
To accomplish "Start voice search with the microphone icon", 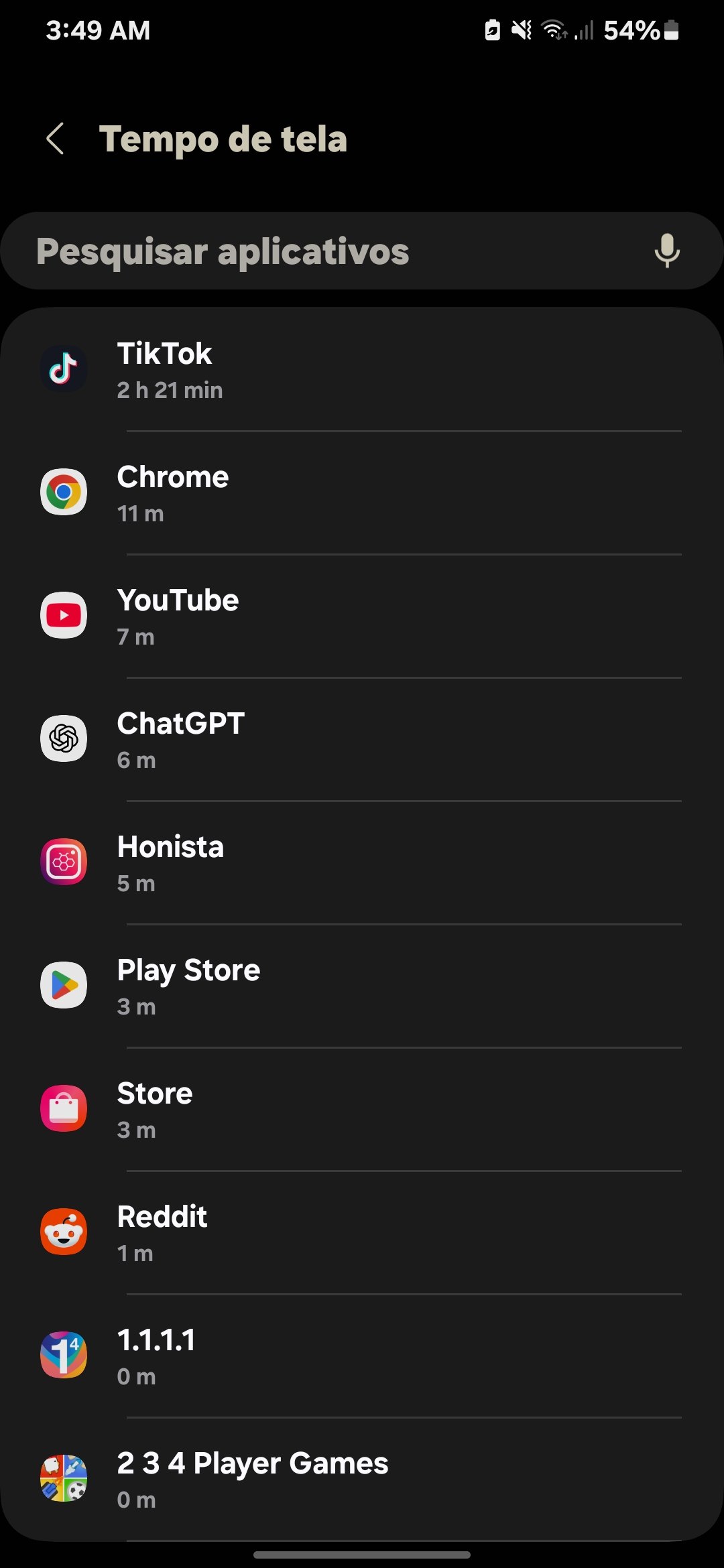I will coord(667,251).
